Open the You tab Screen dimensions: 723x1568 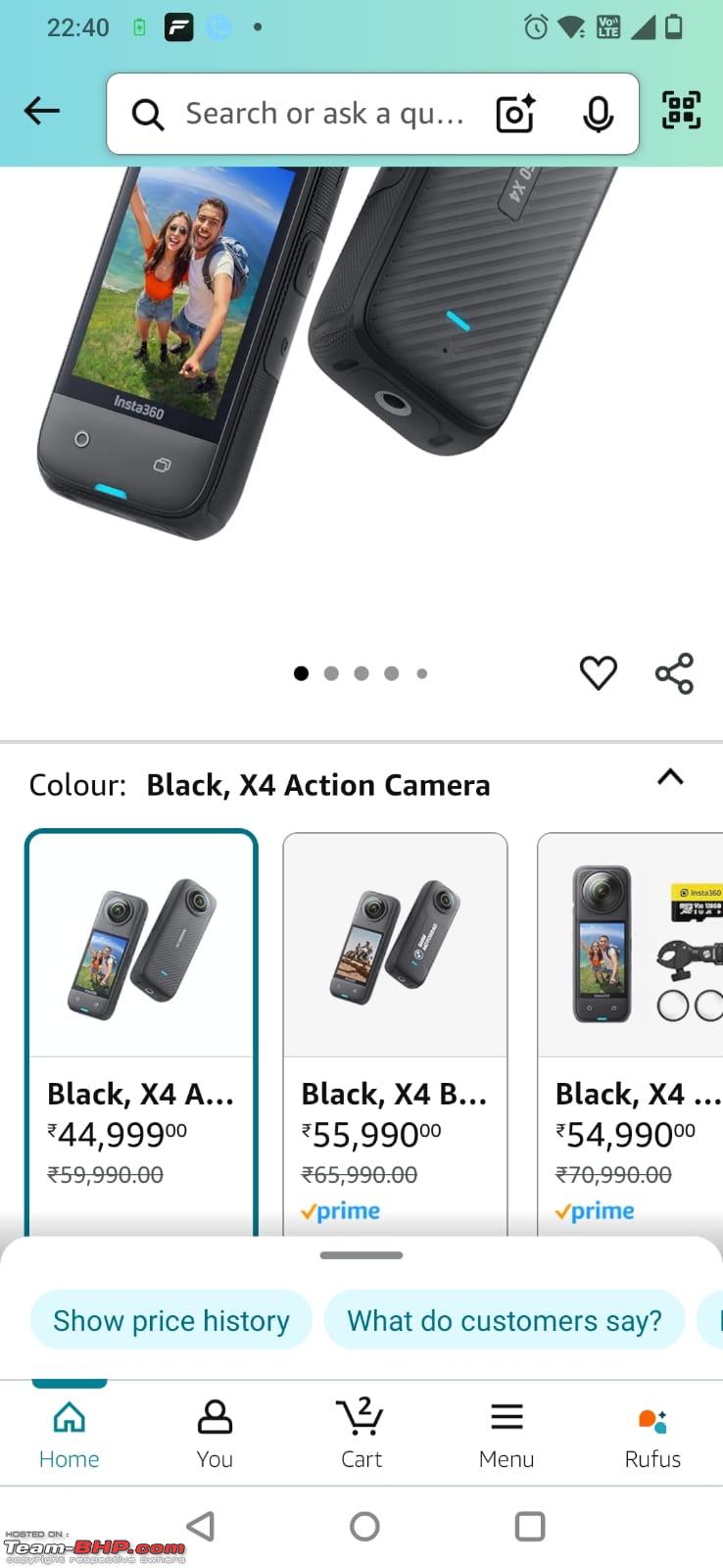[x=215, y=1434]
